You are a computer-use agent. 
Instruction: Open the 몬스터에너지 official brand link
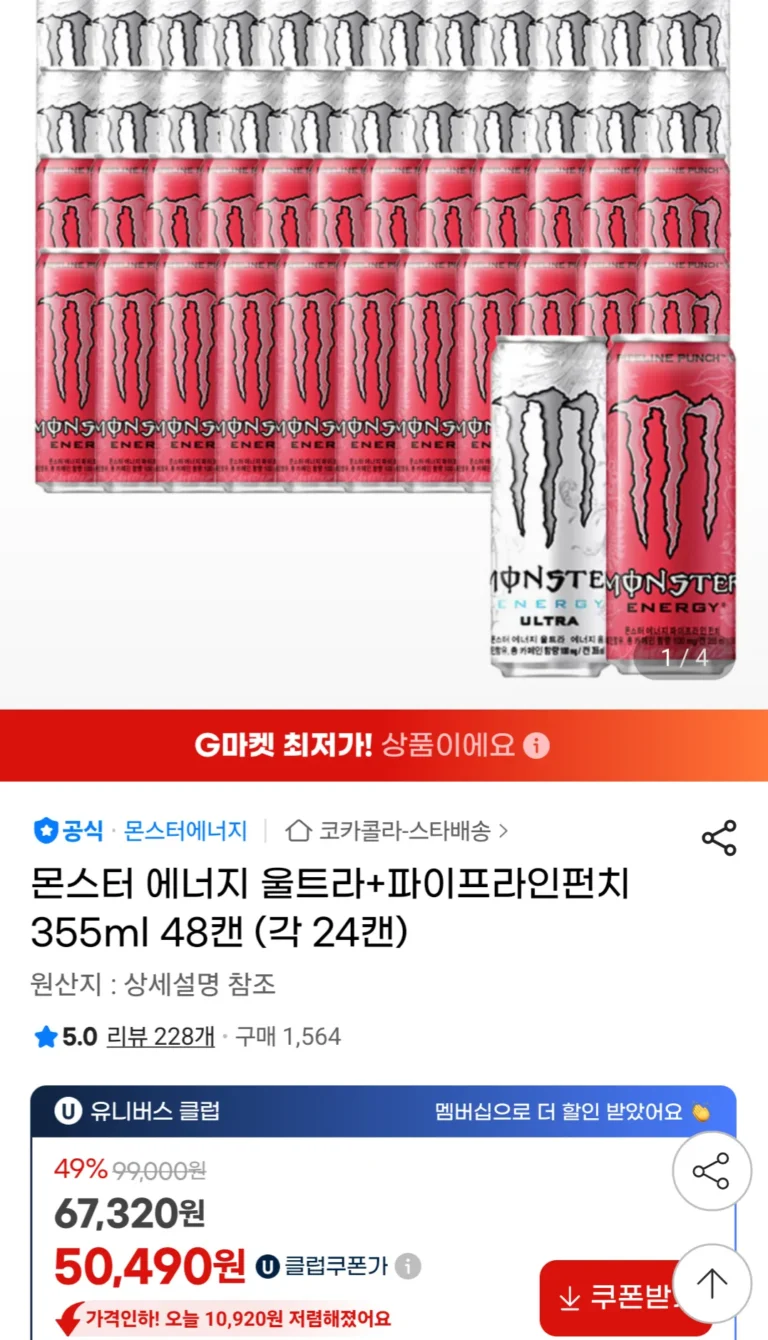coord(185,830)
